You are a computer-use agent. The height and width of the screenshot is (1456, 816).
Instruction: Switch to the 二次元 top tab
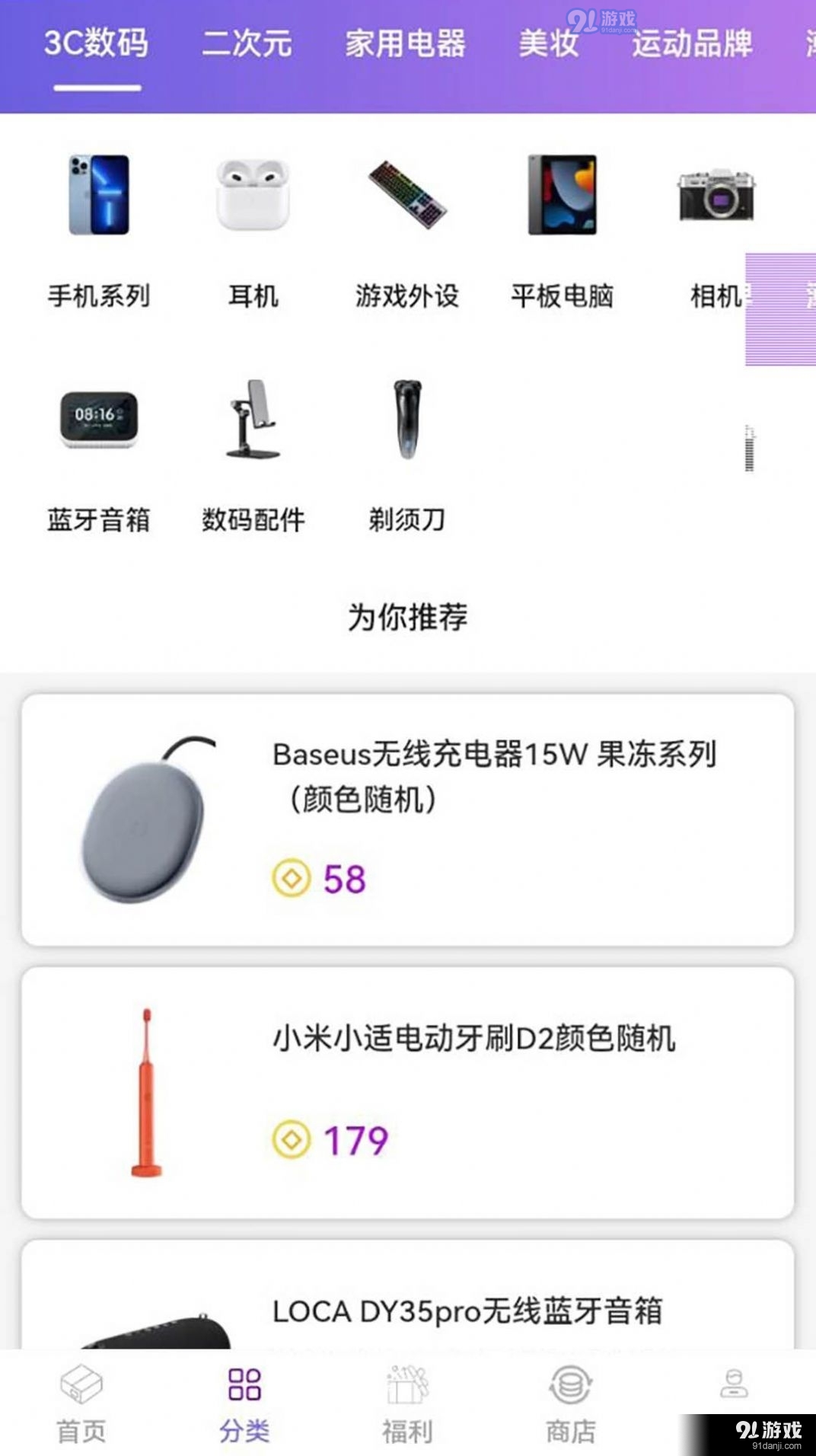point(247,43)
